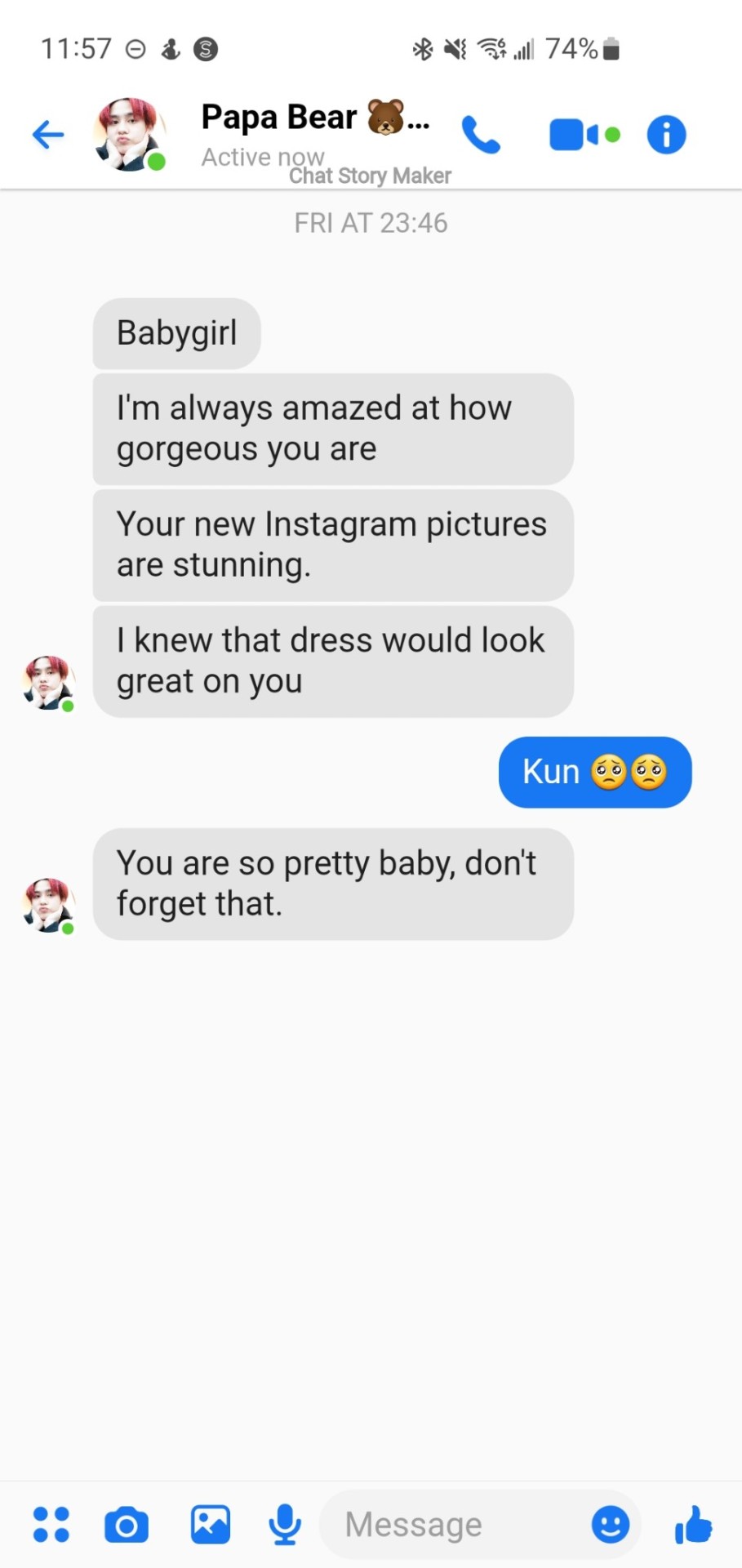
Task: Choose a picture from the gallery
Action: pos(210,1525)
